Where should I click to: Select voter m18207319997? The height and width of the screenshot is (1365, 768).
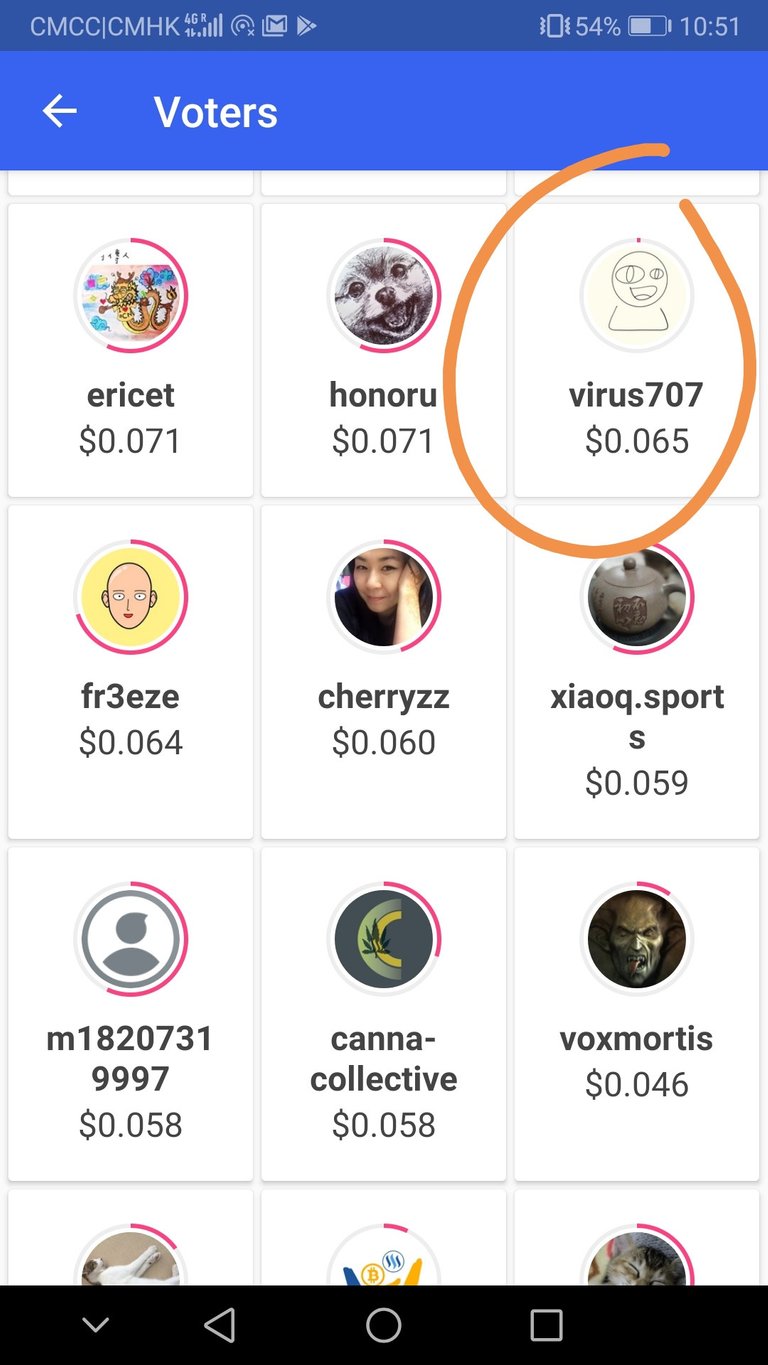click(x=130, y=1012)
